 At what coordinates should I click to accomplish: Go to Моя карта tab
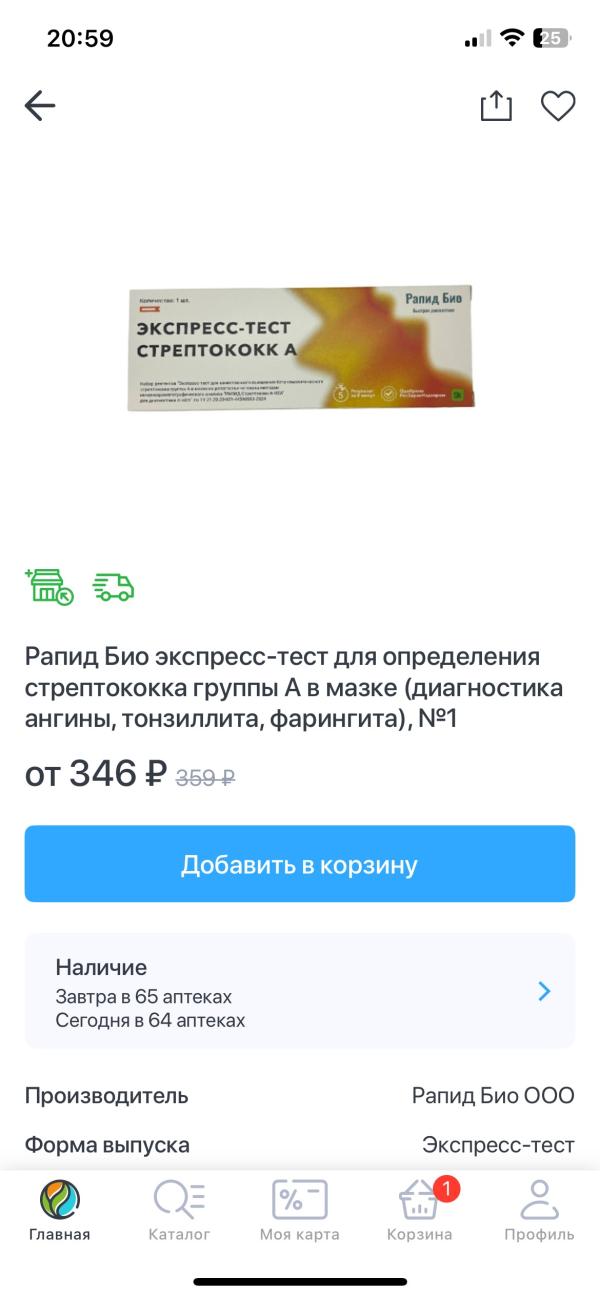tap(300, 1210)
